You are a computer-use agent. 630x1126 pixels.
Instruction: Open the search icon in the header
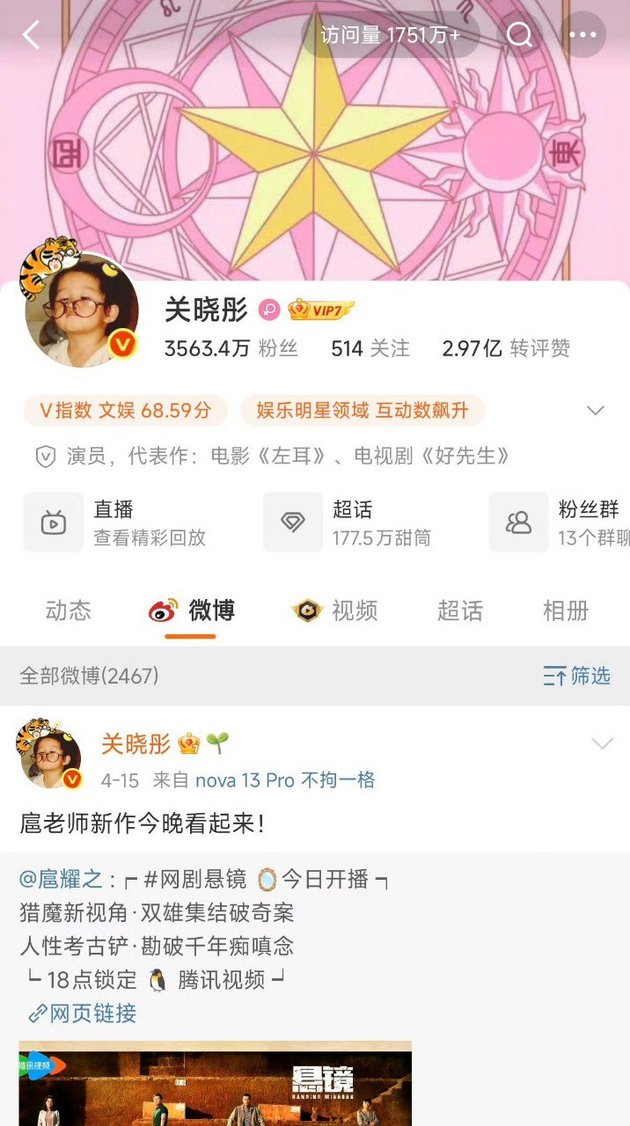point(520,36)
